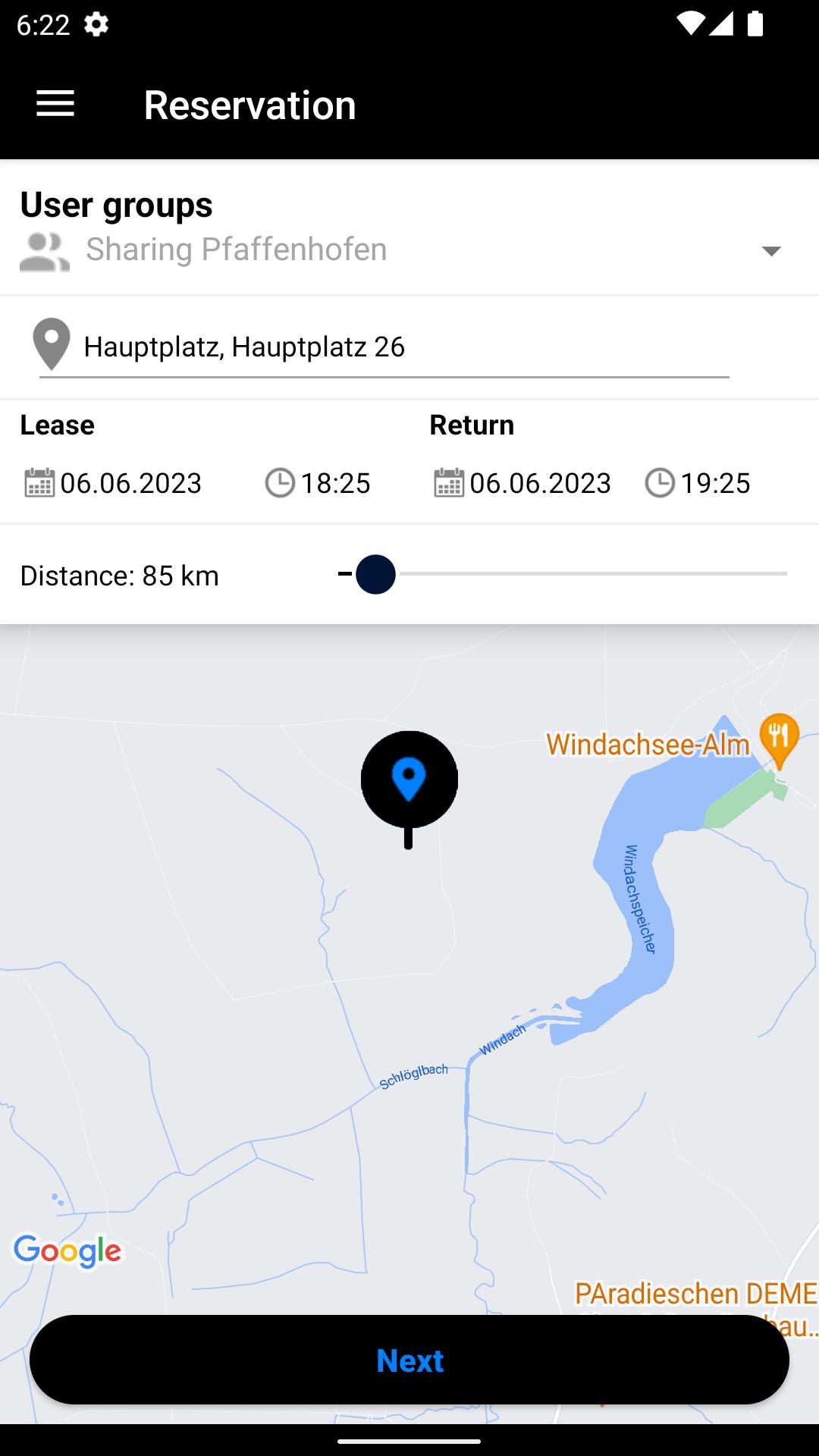
Task: Expand the Sharing Pfaffenhofen user groups dropdown
Action: (x=409, y=249)
